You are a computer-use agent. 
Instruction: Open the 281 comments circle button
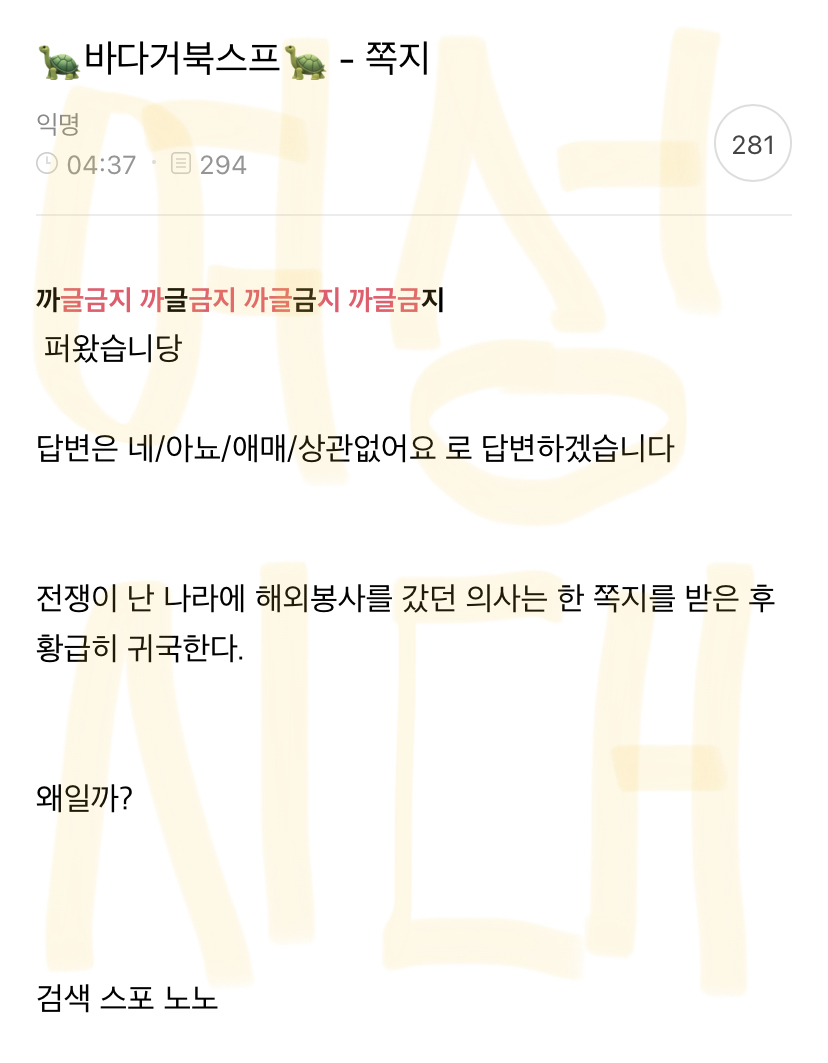pos(753,144)
